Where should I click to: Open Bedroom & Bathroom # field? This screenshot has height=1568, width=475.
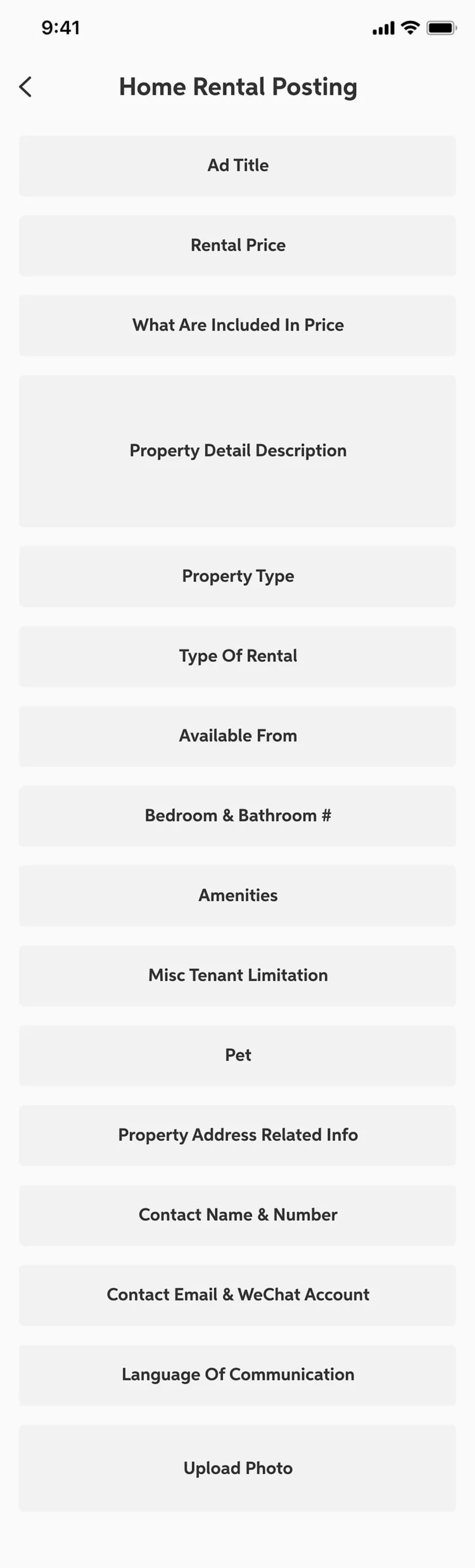point(237,815)
